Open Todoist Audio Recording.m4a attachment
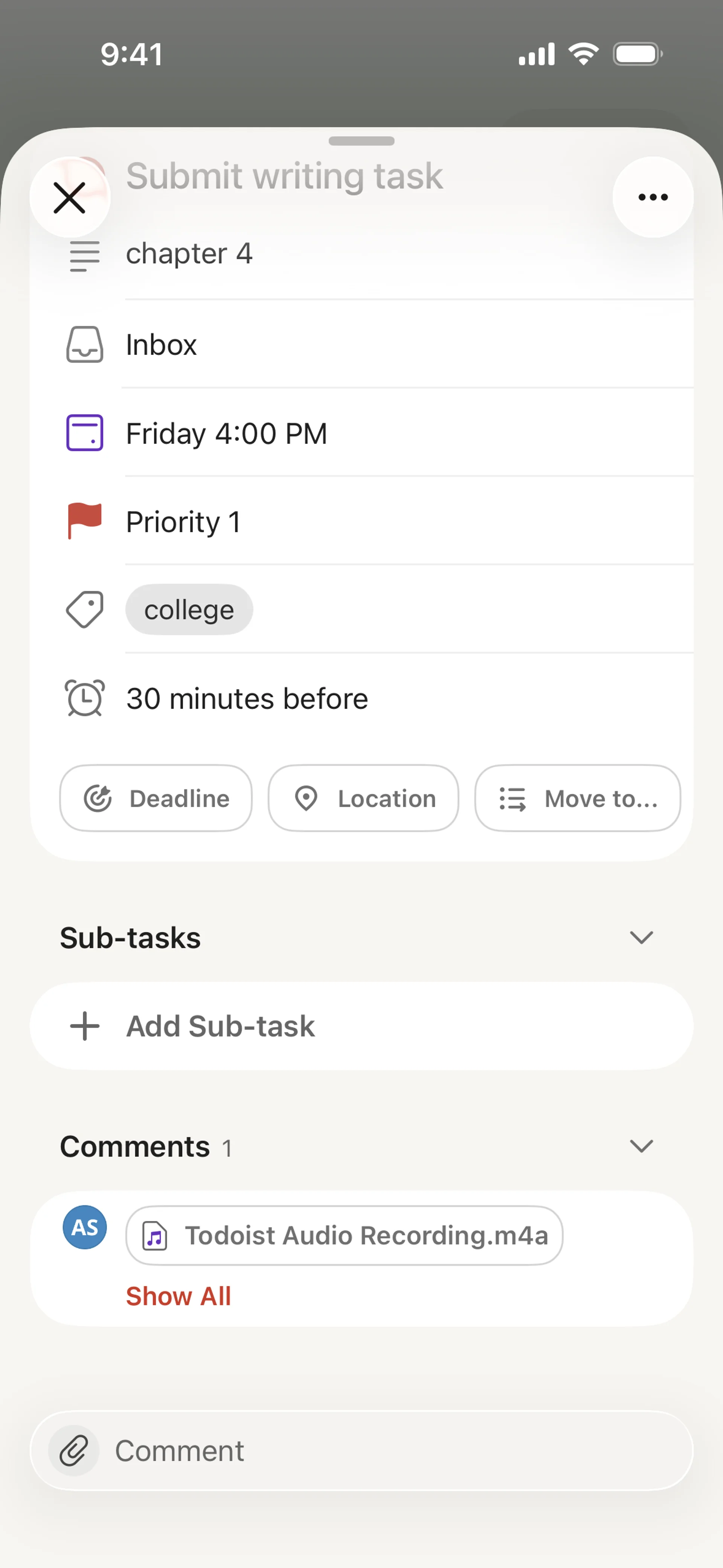Screen dimensions: 723x1568 [x=344, y=1236]
